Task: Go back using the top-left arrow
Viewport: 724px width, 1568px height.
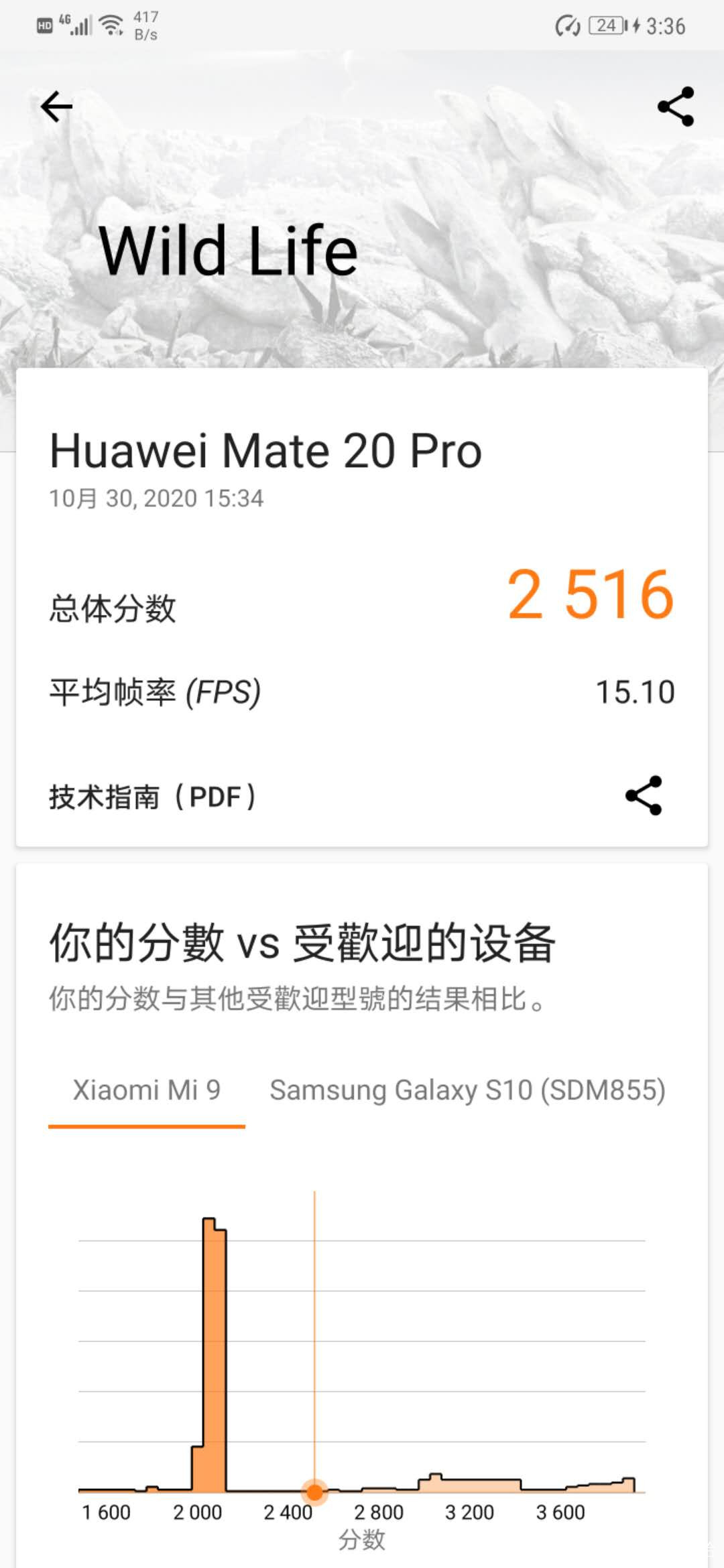Action: (x=56, y=107)
